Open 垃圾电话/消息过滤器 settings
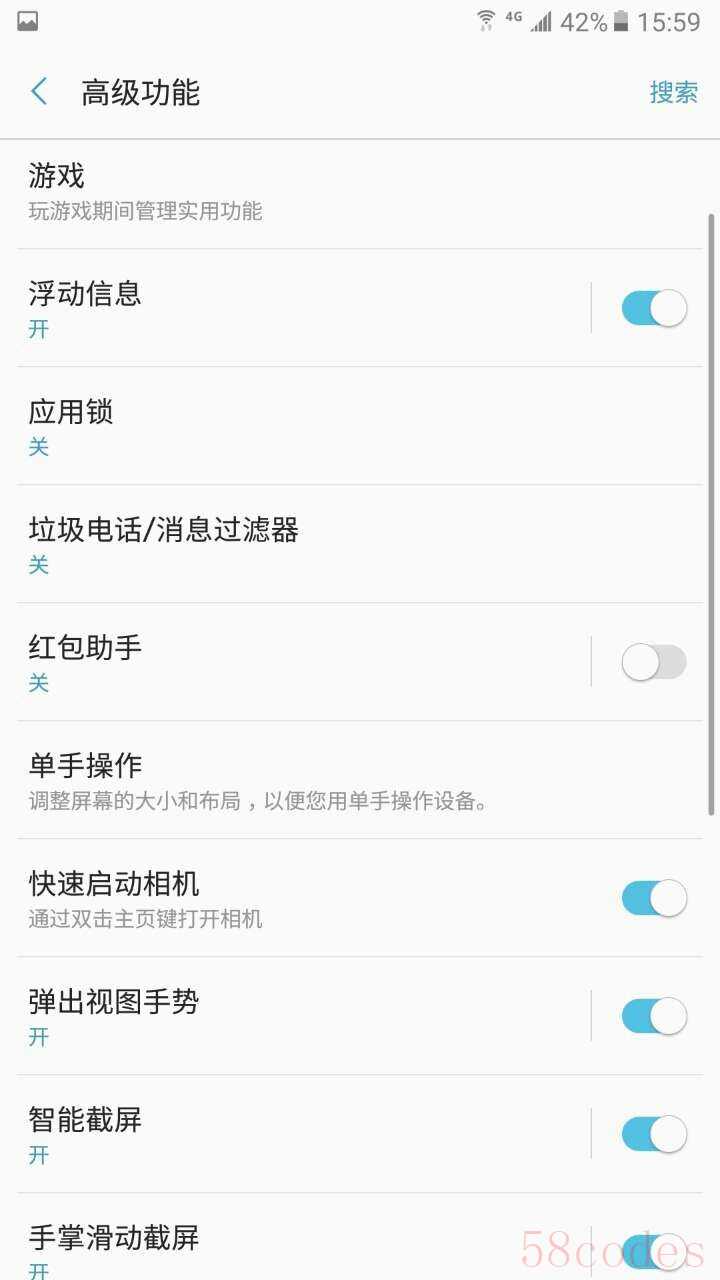This screenshot has height=1280, width=720. click(x=360, y=544)
